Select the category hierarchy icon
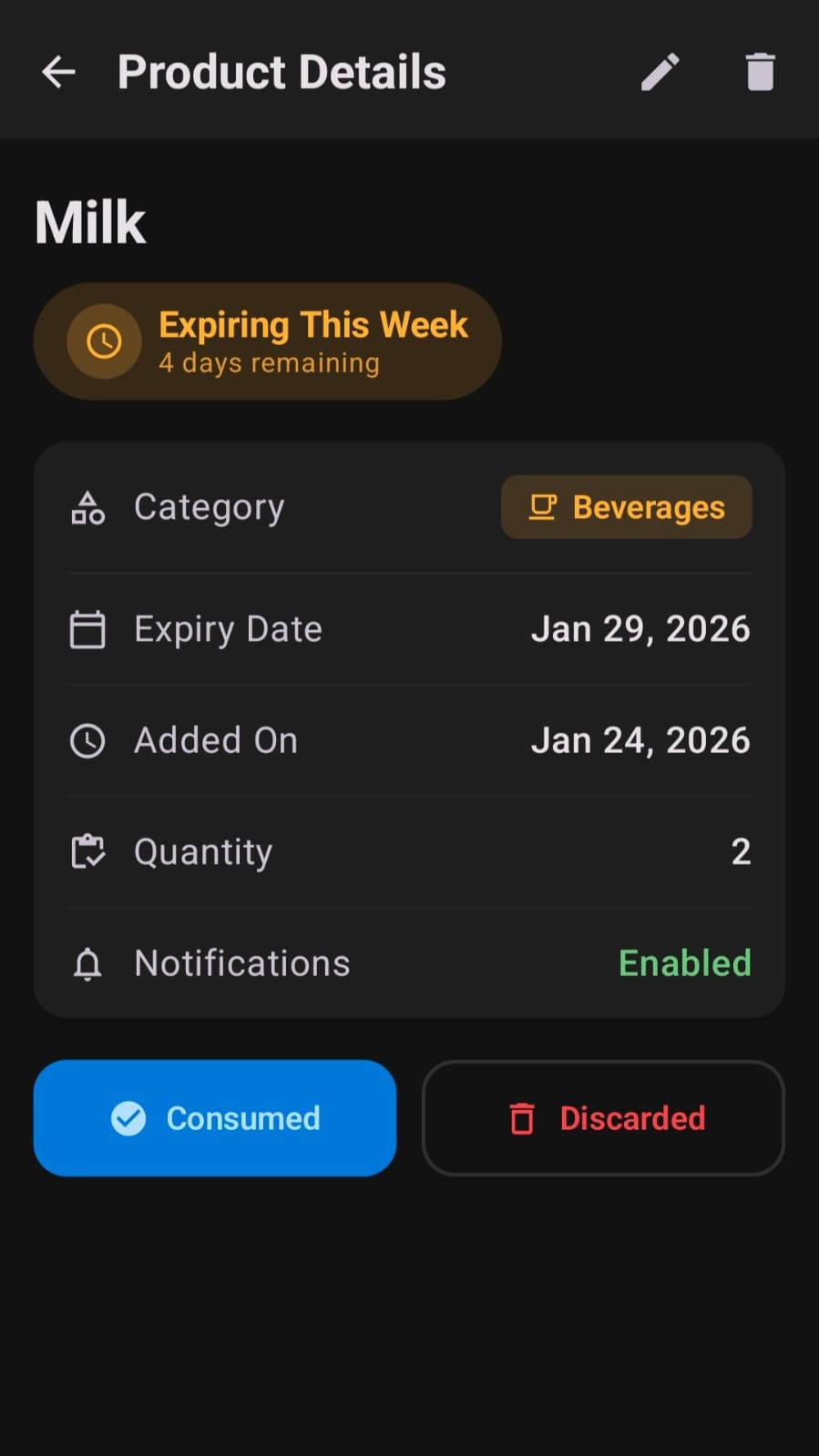The image size is (819, 1456). (87, 507)
